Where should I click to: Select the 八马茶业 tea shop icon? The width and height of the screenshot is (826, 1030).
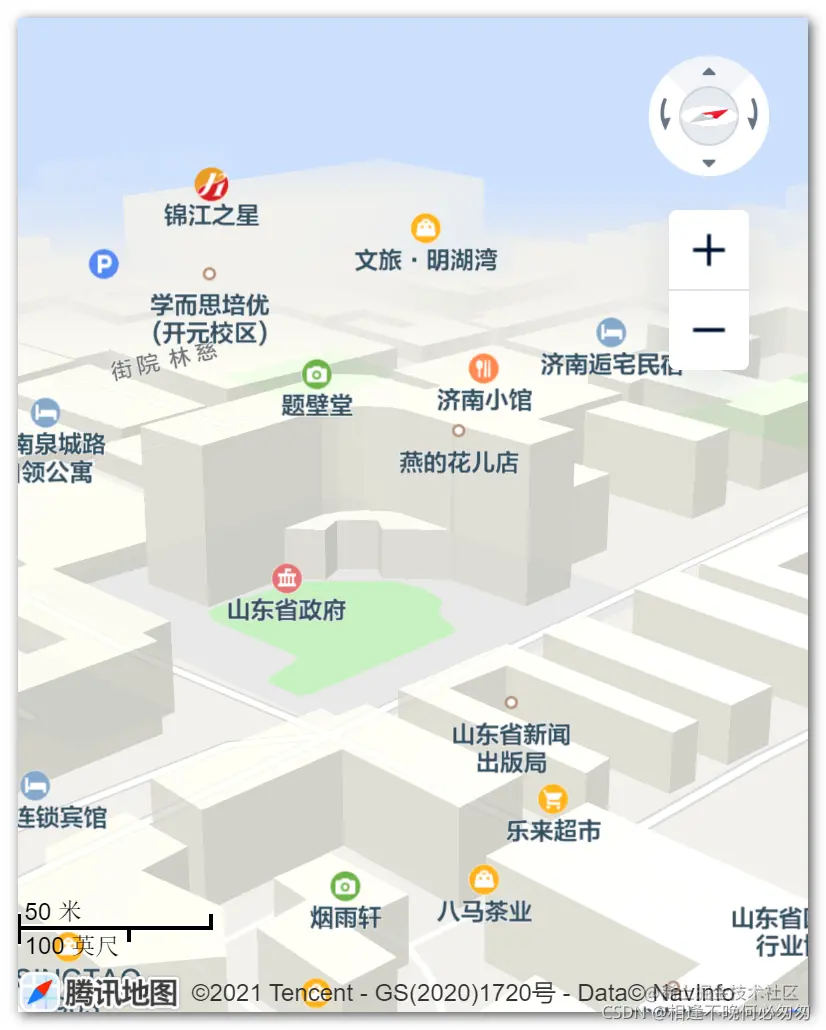pyautogui.click(x=486, y=879)
